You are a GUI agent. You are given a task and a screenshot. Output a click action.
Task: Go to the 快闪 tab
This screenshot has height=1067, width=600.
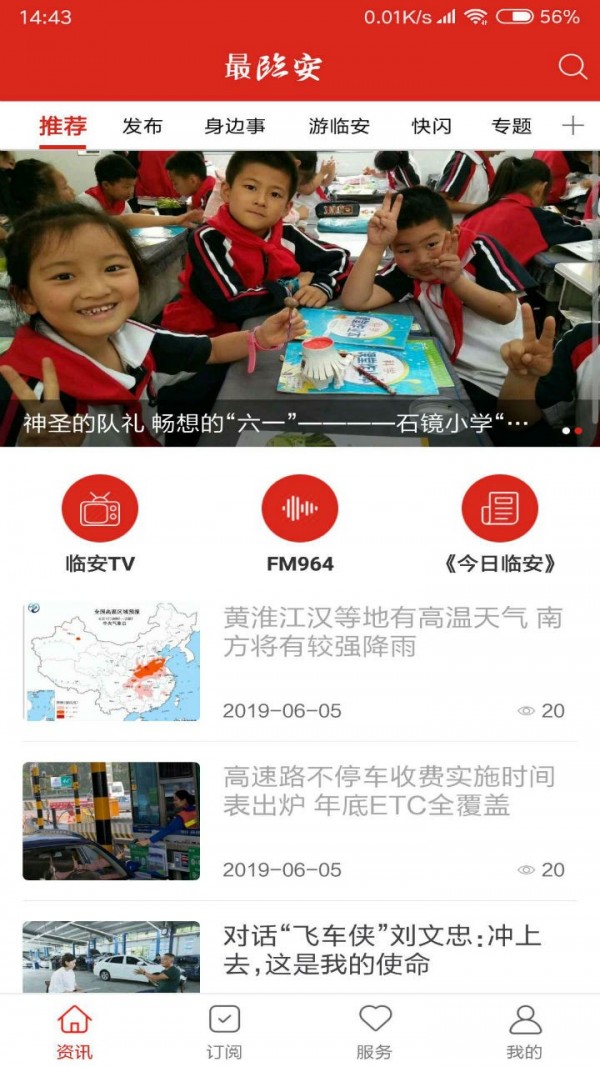[x=431, y=126]
